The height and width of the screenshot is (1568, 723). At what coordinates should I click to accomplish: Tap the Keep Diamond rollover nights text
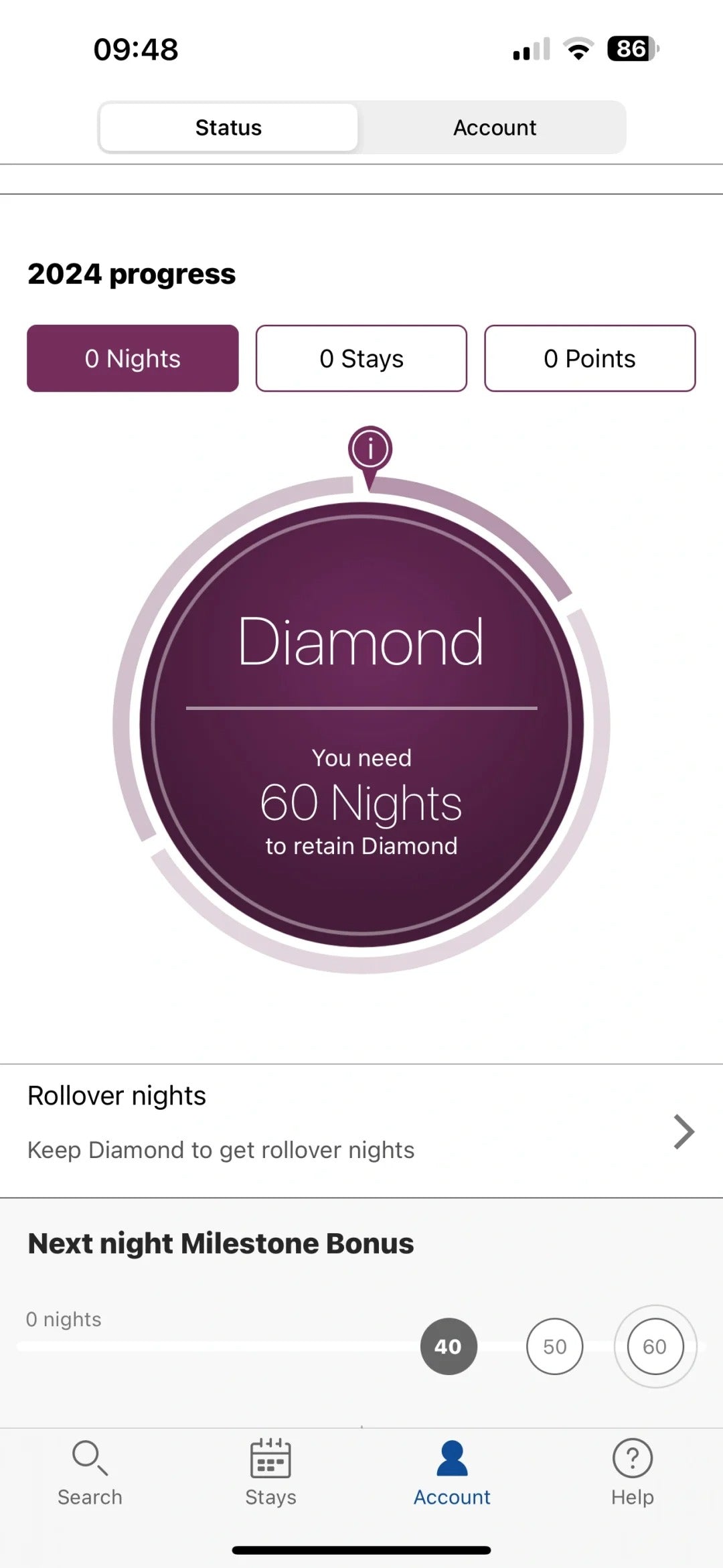coord(221,1149)
